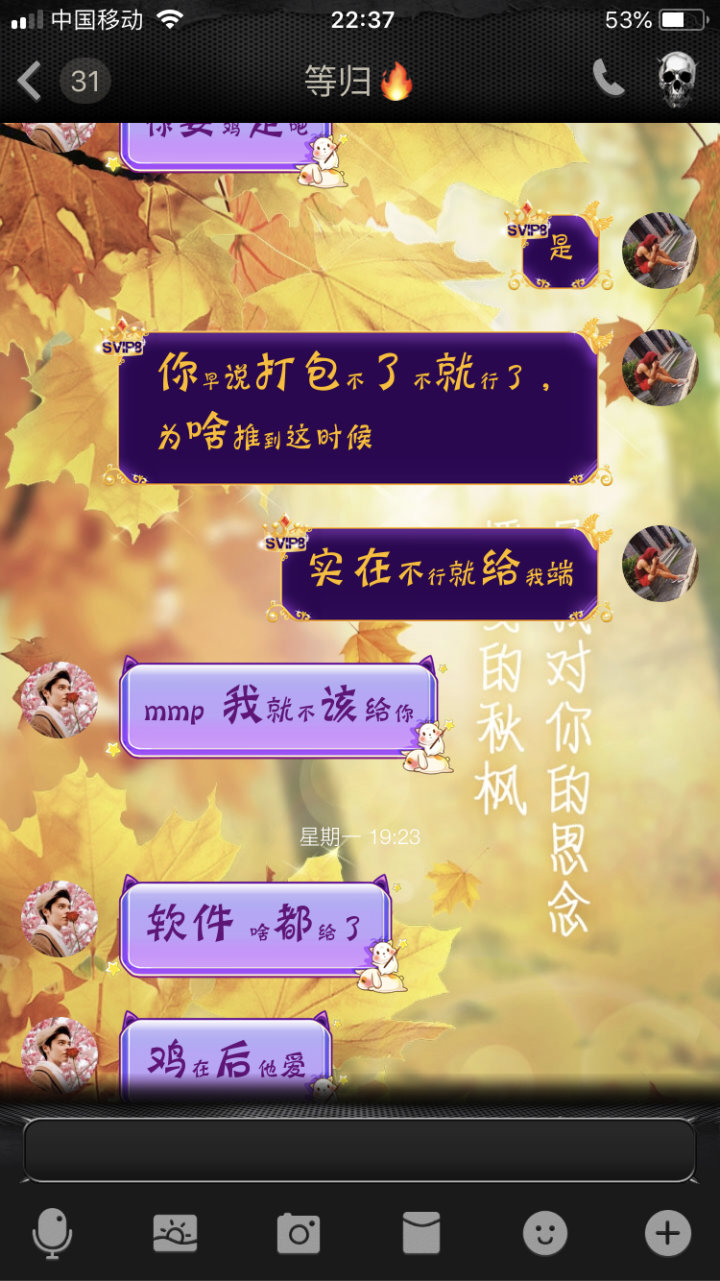
Task: Tap the message input field
Action: point(359,1150)
